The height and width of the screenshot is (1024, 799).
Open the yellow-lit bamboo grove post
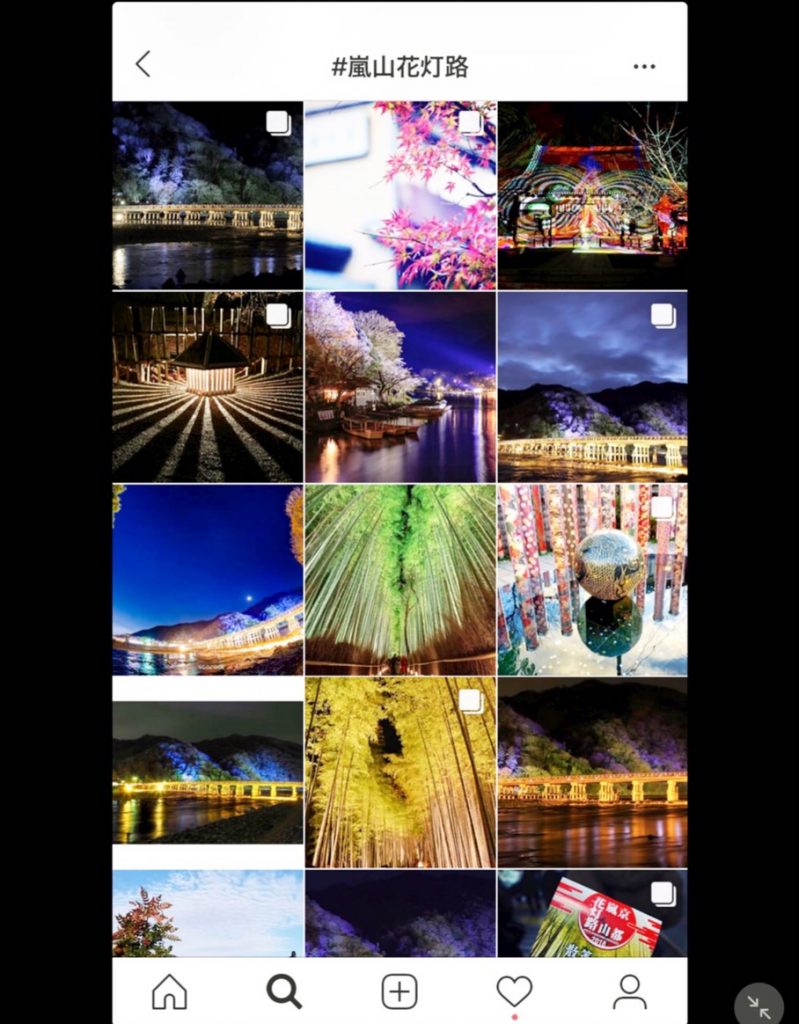[400, 772]
